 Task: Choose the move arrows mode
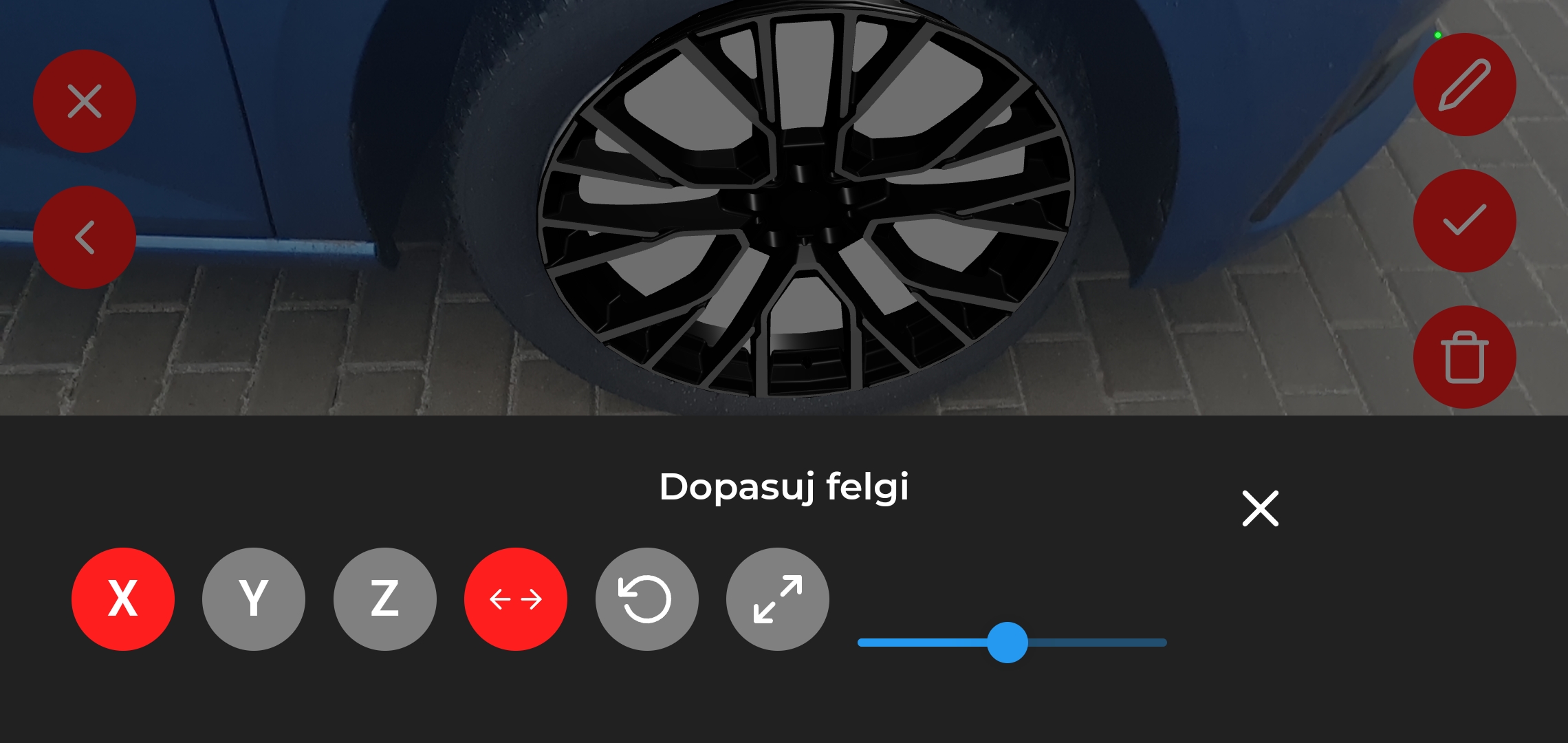point(516,599)
